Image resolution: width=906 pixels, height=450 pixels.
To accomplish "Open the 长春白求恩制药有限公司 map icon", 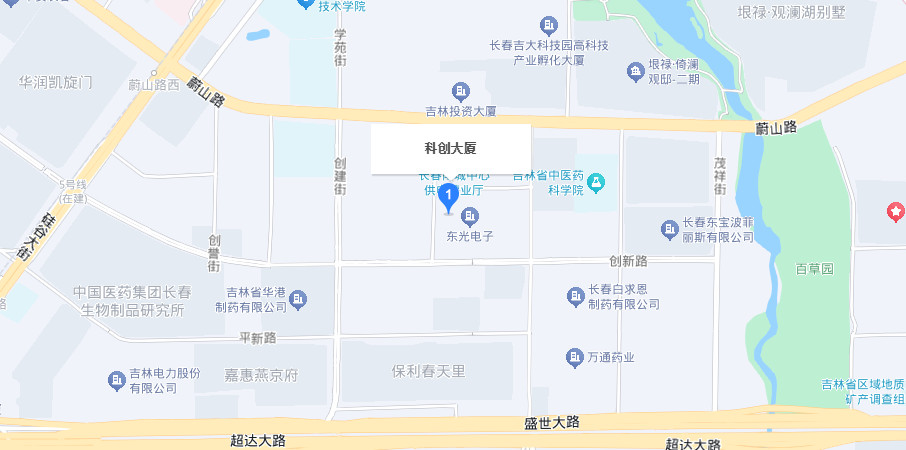I will [x=576, y=297].
